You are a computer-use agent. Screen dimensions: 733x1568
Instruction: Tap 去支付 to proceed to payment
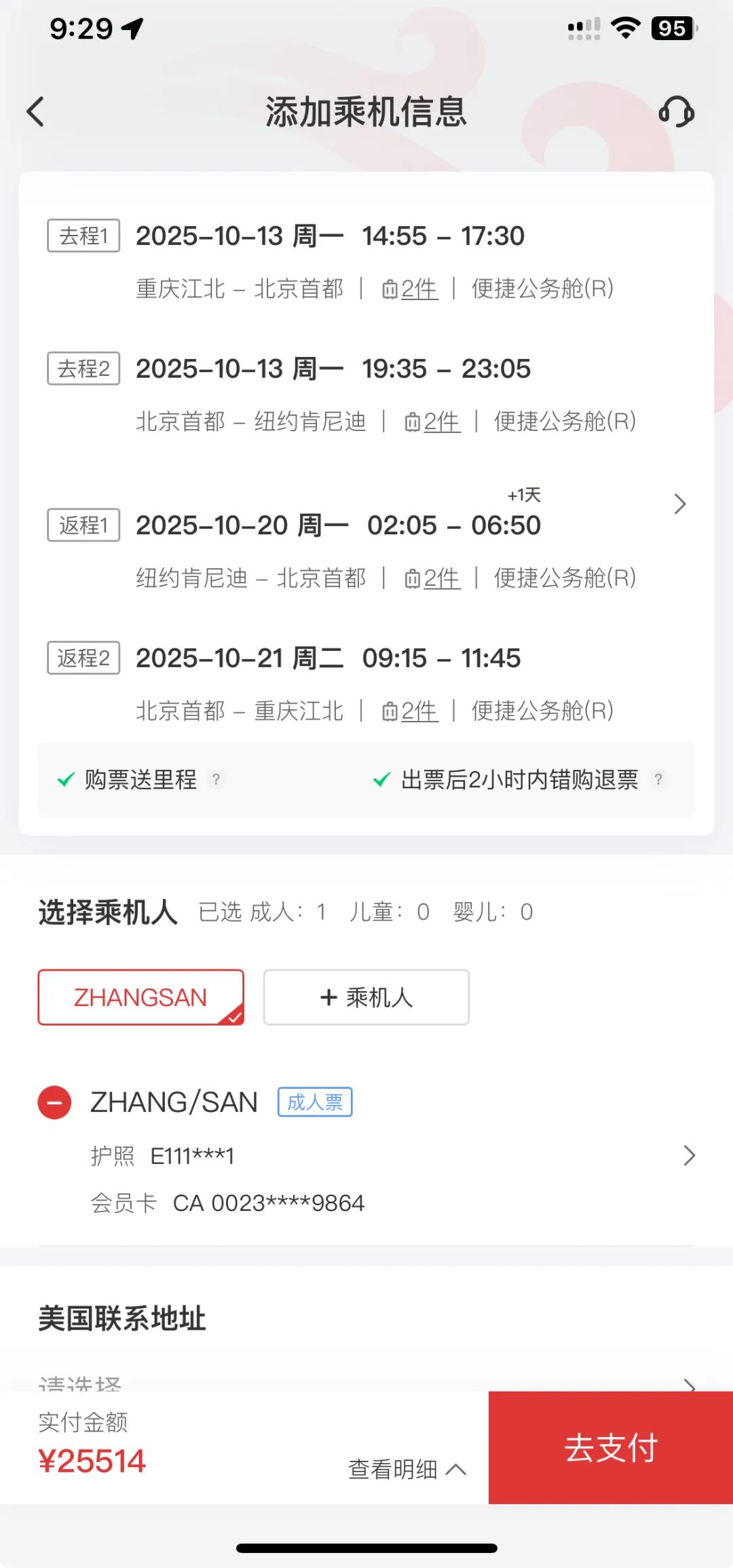(611, 1448)
